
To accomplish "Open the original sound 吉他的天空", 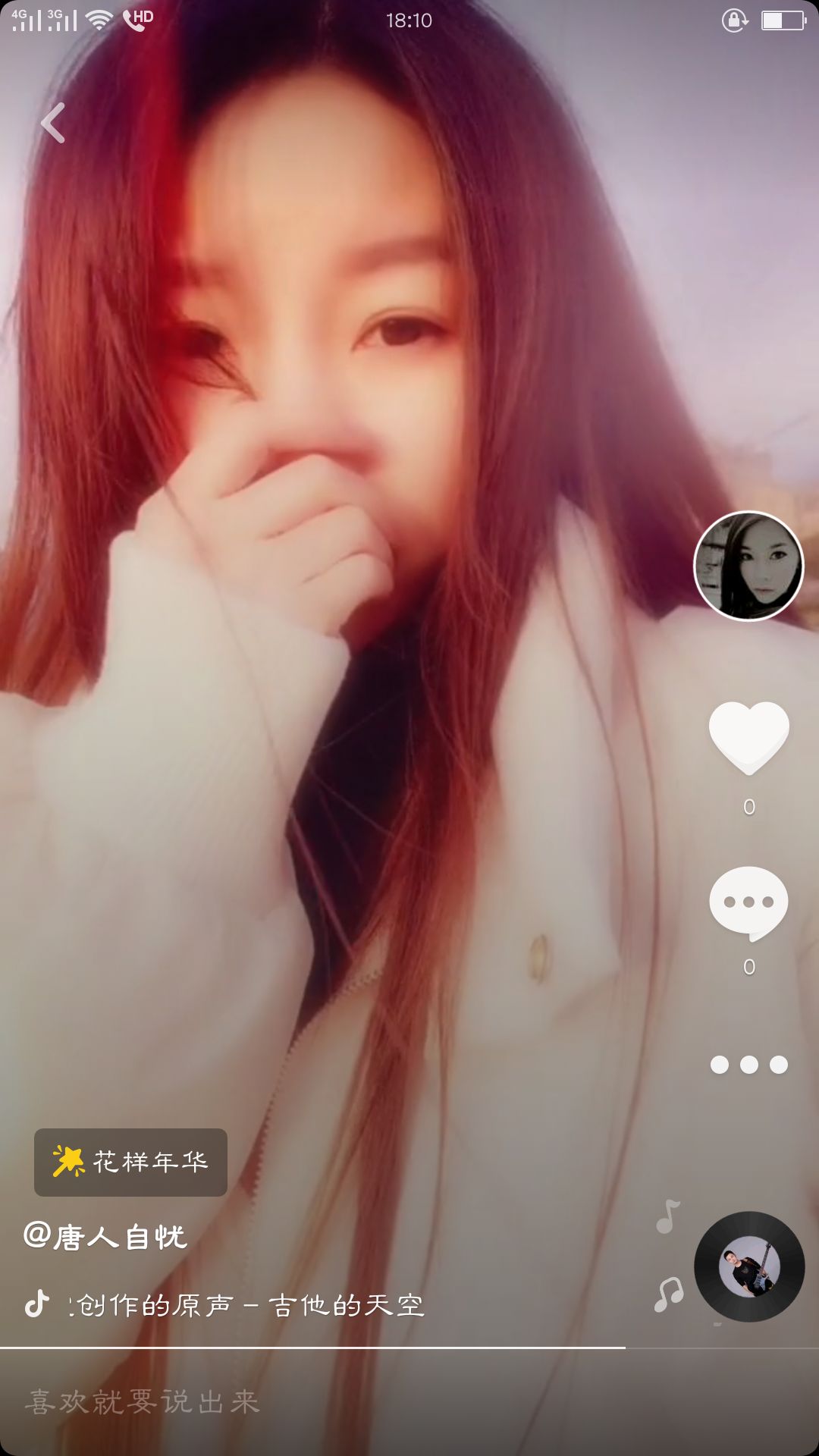I will 246,1305.
